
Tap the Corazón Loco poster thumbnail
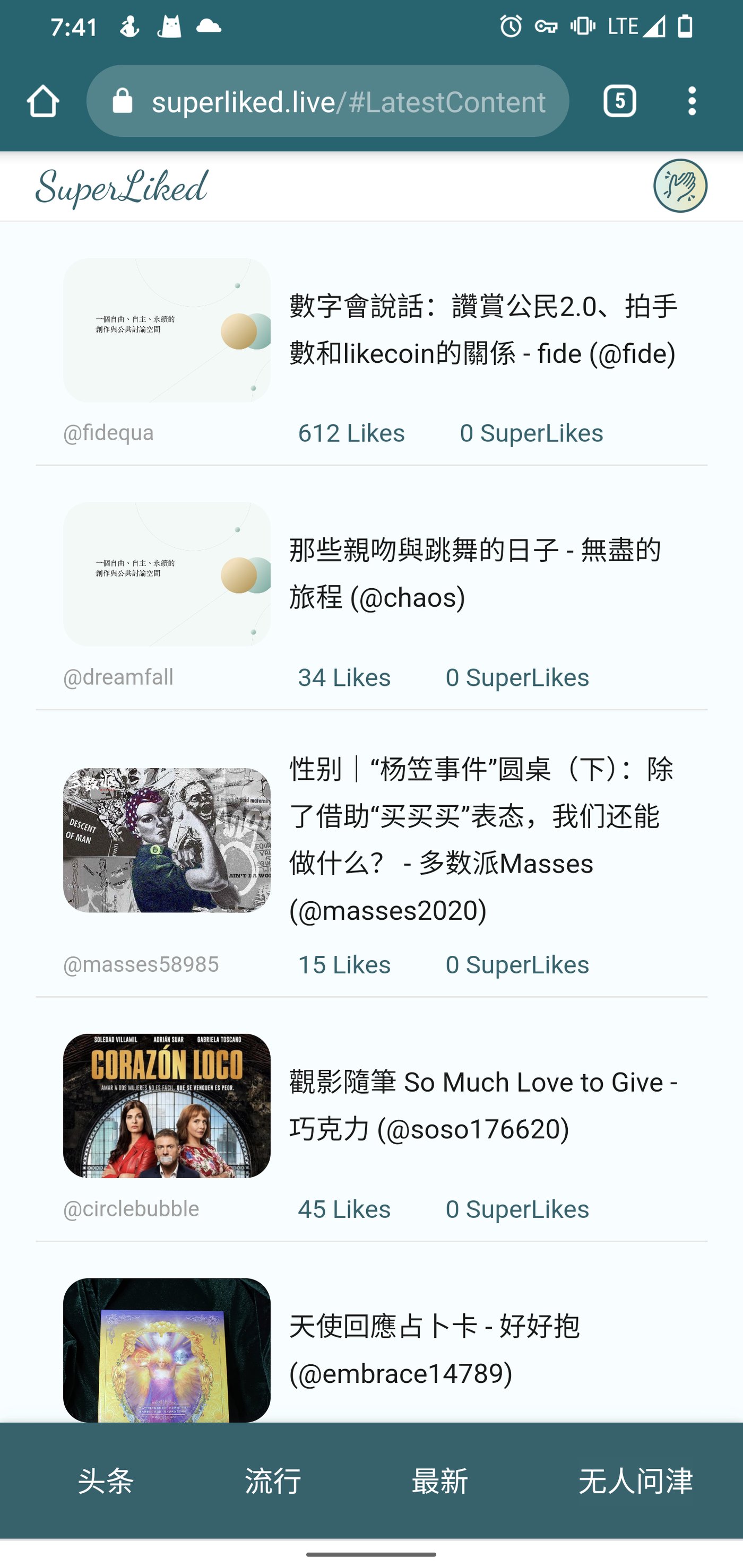[x=167, y=1105]
